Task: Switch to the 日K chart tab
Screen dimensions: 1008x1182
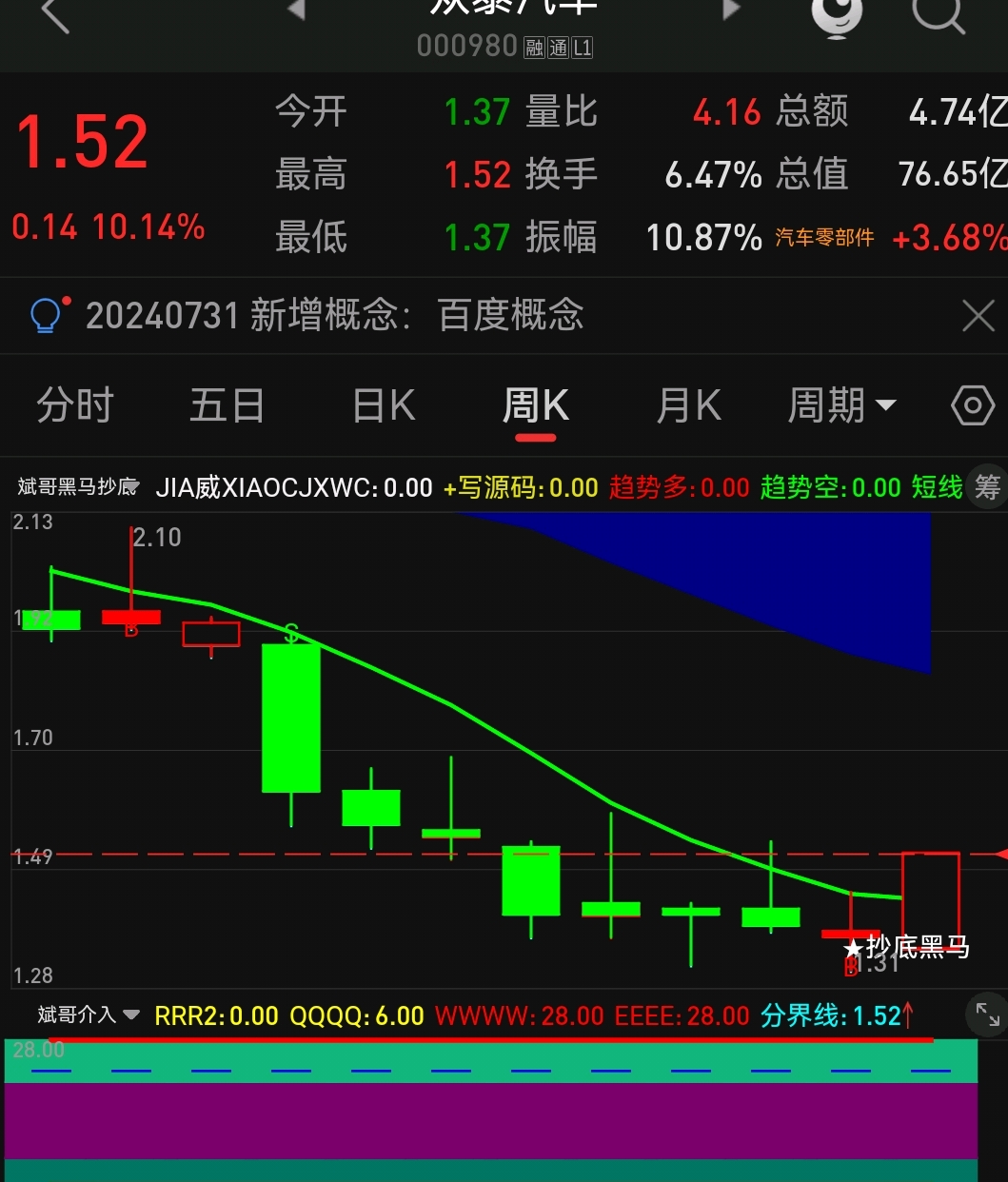Action: pyautogui.click(x=384, y=406)
